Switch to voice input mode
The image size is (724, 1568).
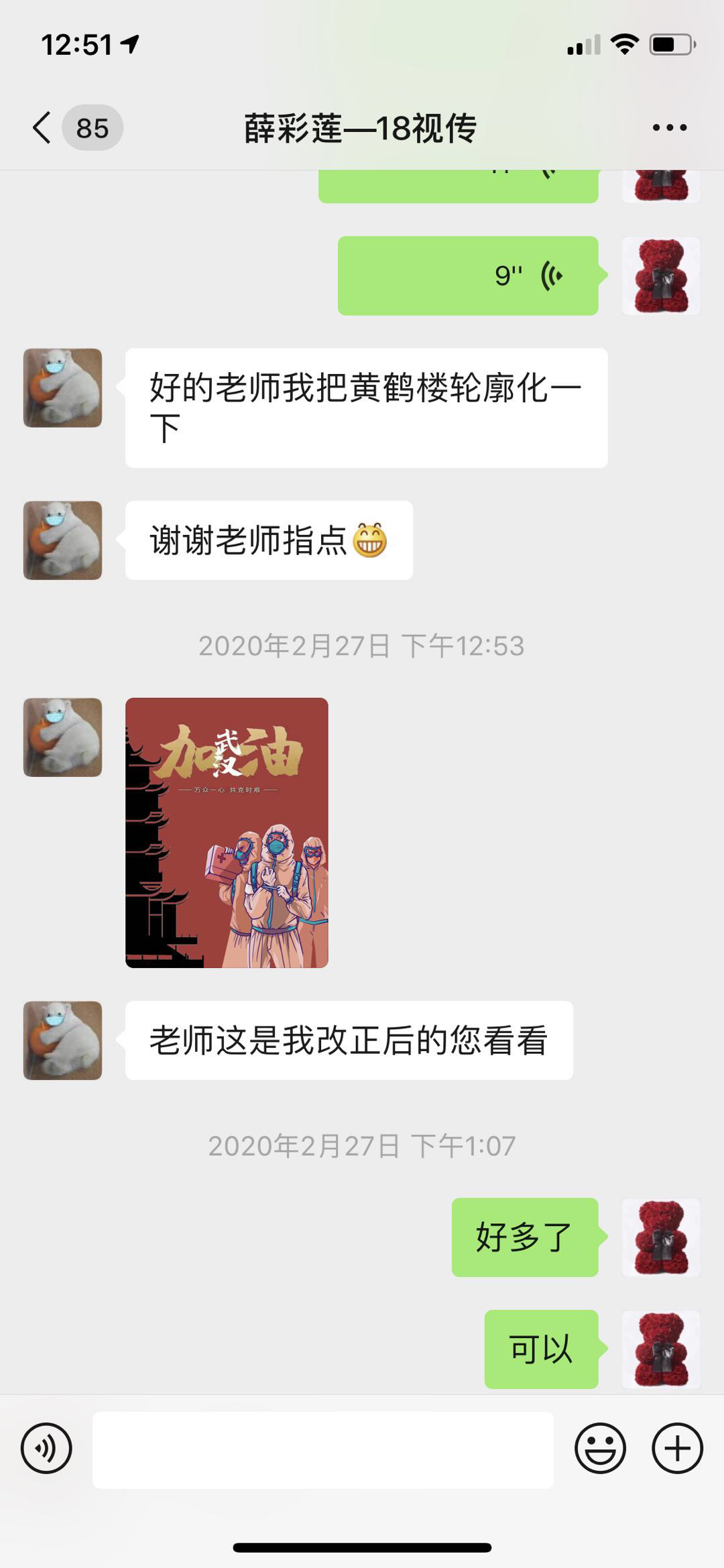click(46, 1448)
